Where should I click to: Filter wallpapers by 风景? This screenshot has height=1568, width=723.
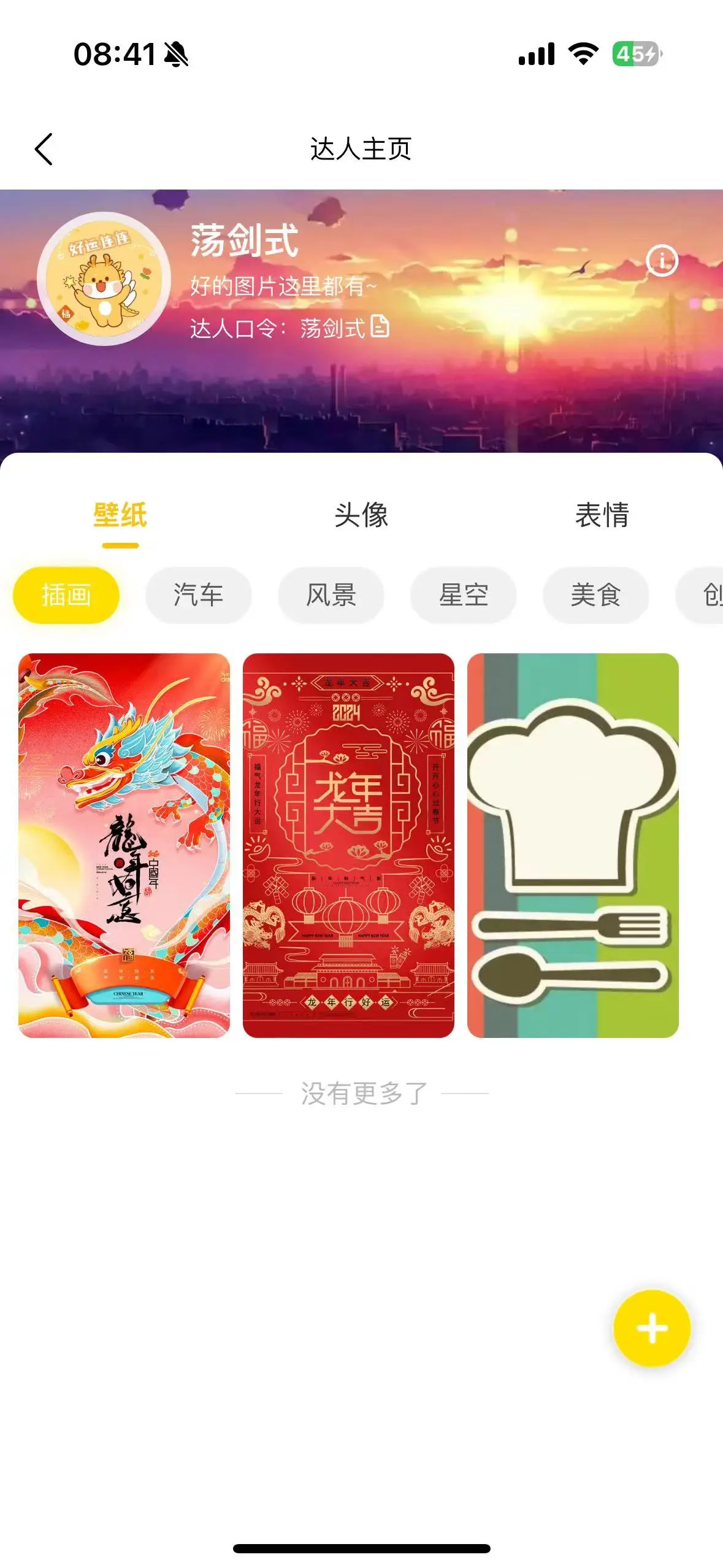(x=331, y=595)
